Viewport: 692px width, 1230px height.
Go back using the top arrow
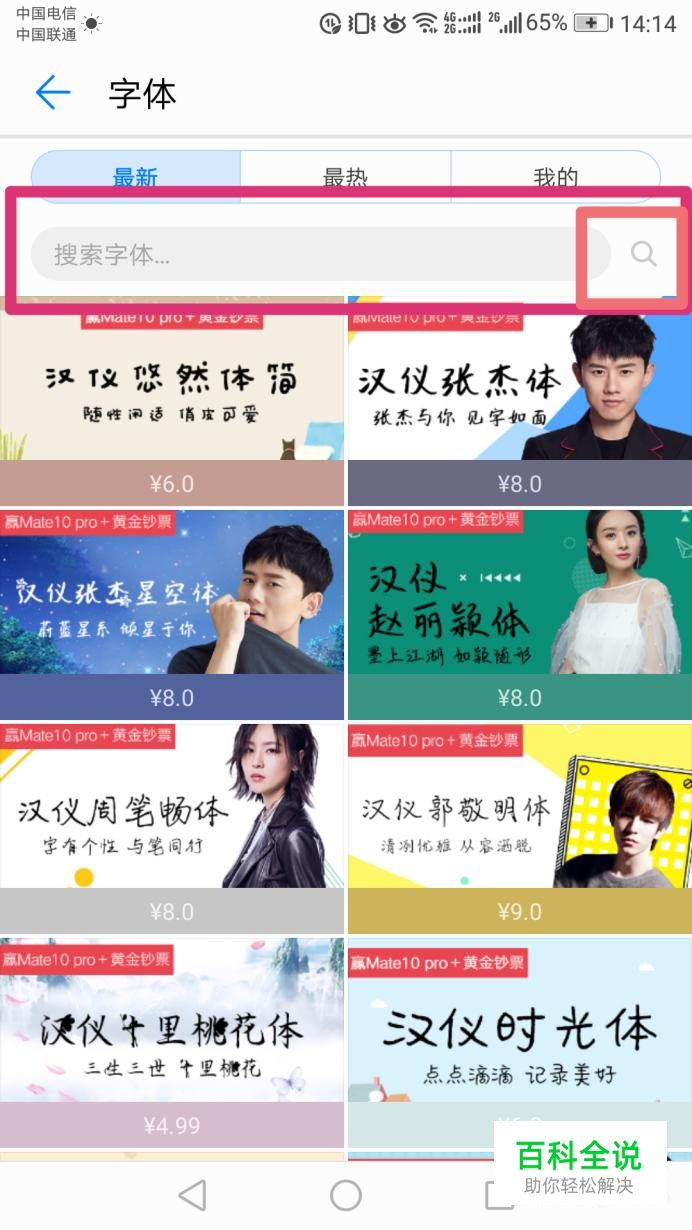[x=53, y=93]
